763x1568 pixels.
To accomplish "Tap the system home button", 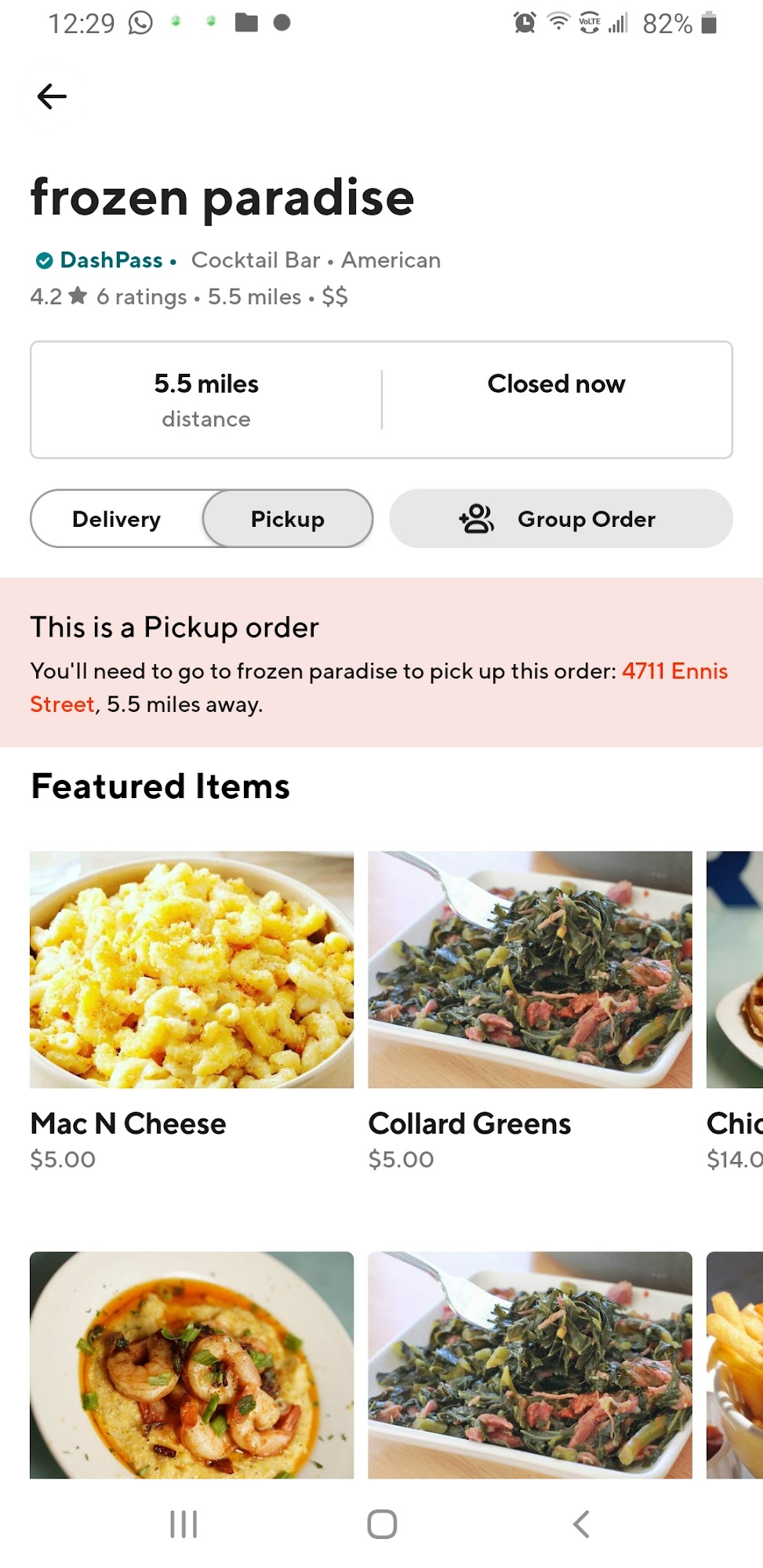I will (382, 1524).
